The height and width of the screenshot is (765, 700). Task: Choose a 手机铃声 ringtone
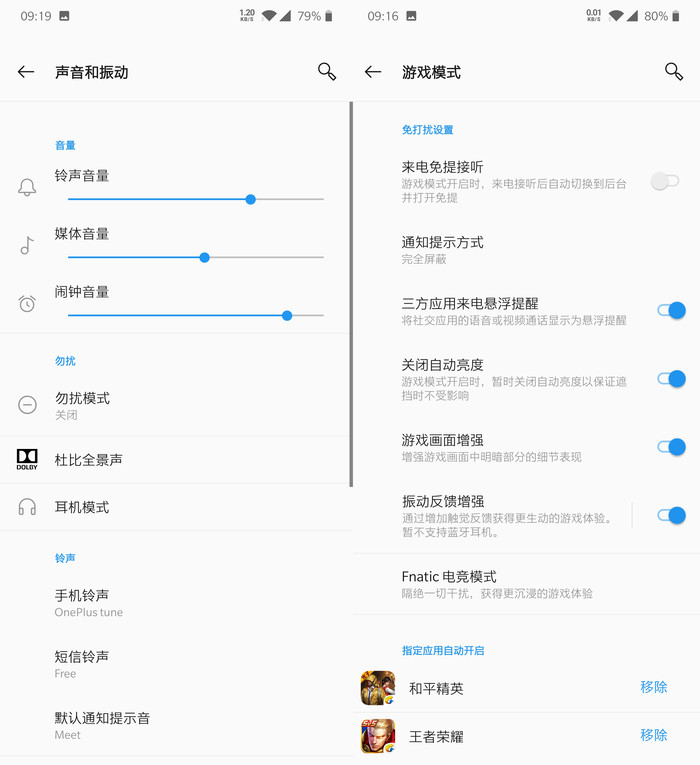pos(175,602)
